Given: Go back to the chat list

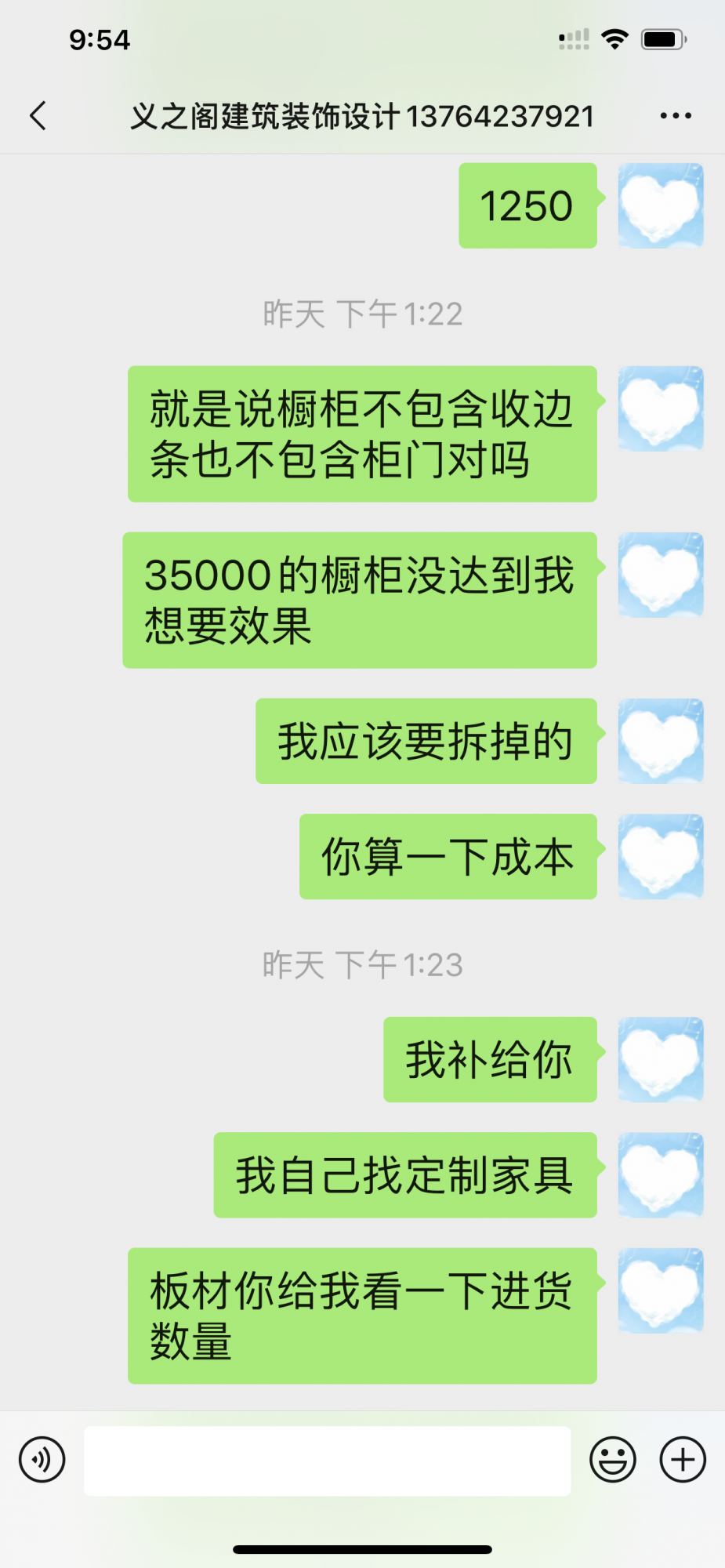Looking at the screenshot, I should 38,116.
